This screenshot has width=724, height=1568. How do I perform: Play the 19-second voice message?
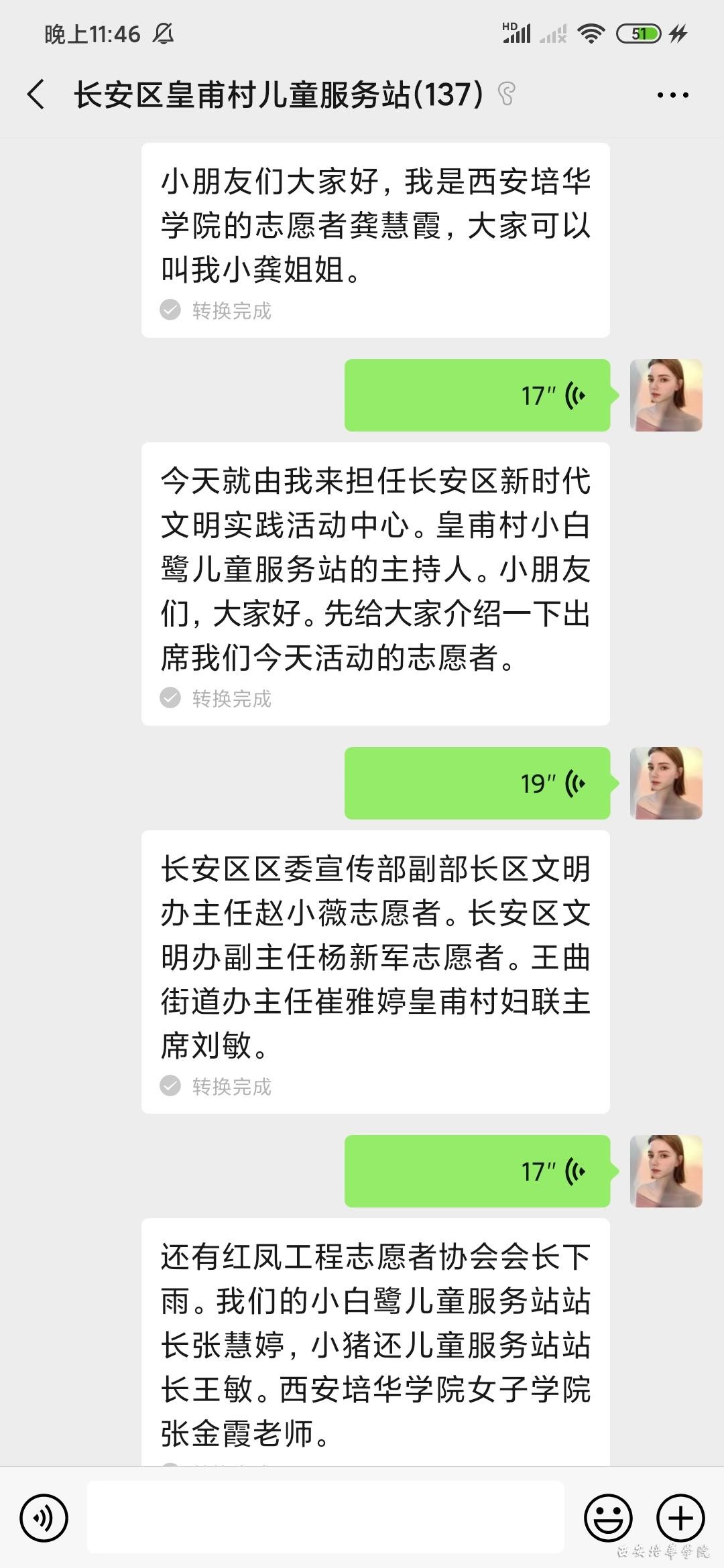point(477,783)
